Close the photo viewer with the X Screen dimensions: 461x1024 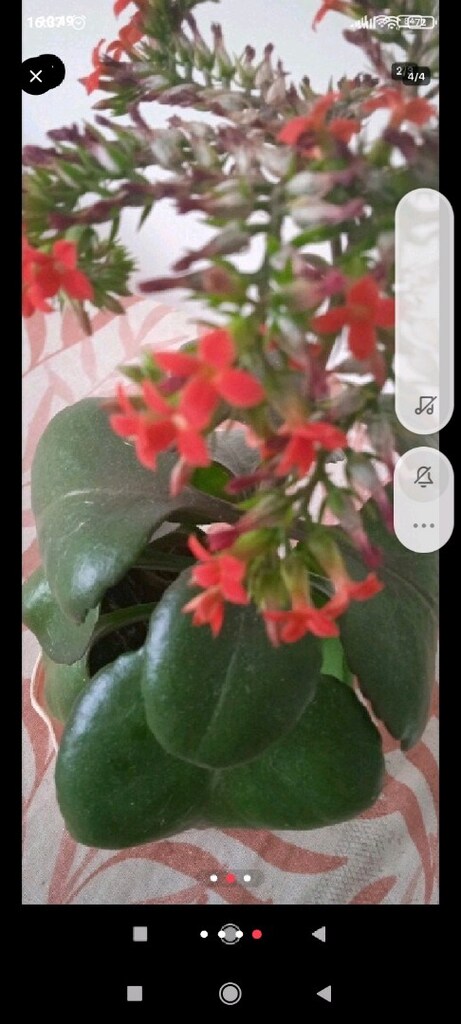pos(36,76)
